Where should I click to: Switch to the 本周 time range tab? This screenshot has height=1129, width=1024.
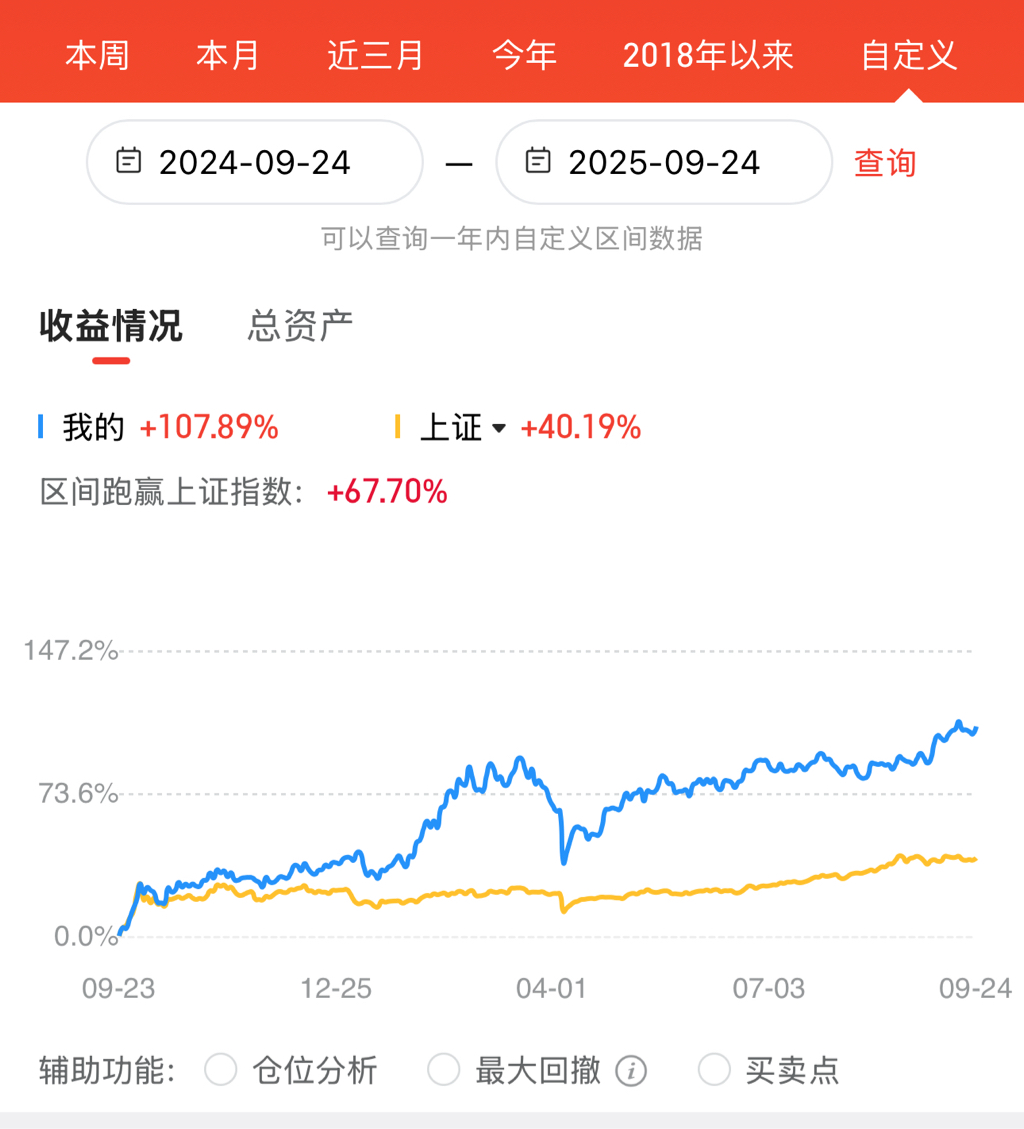click(97, 55)
